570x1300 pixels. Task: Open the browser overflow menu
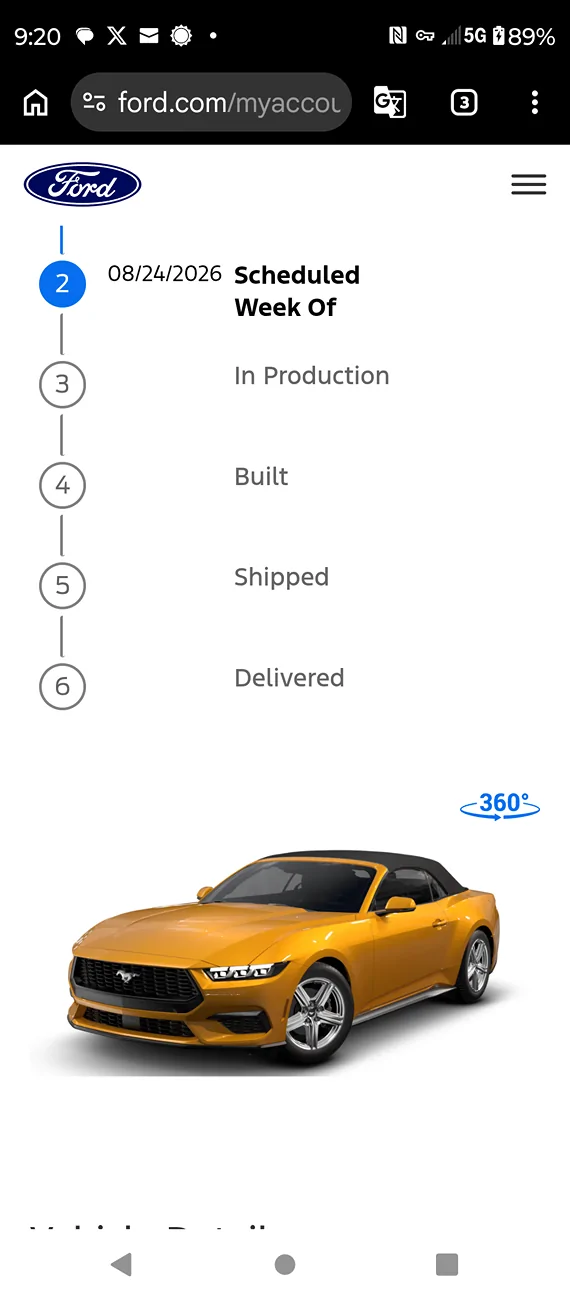click(x=535, y=102)
